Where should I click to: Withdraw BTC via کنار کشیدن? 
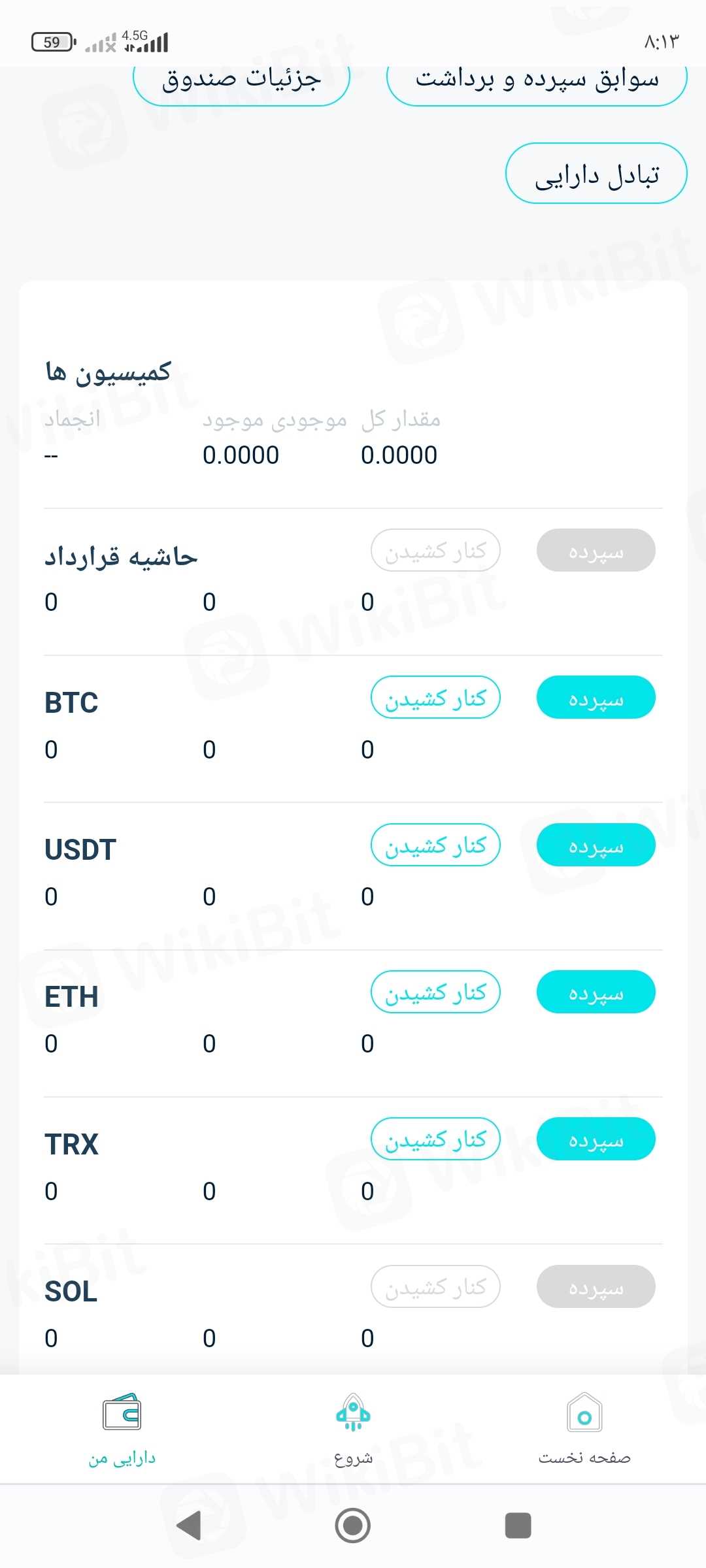435,698
